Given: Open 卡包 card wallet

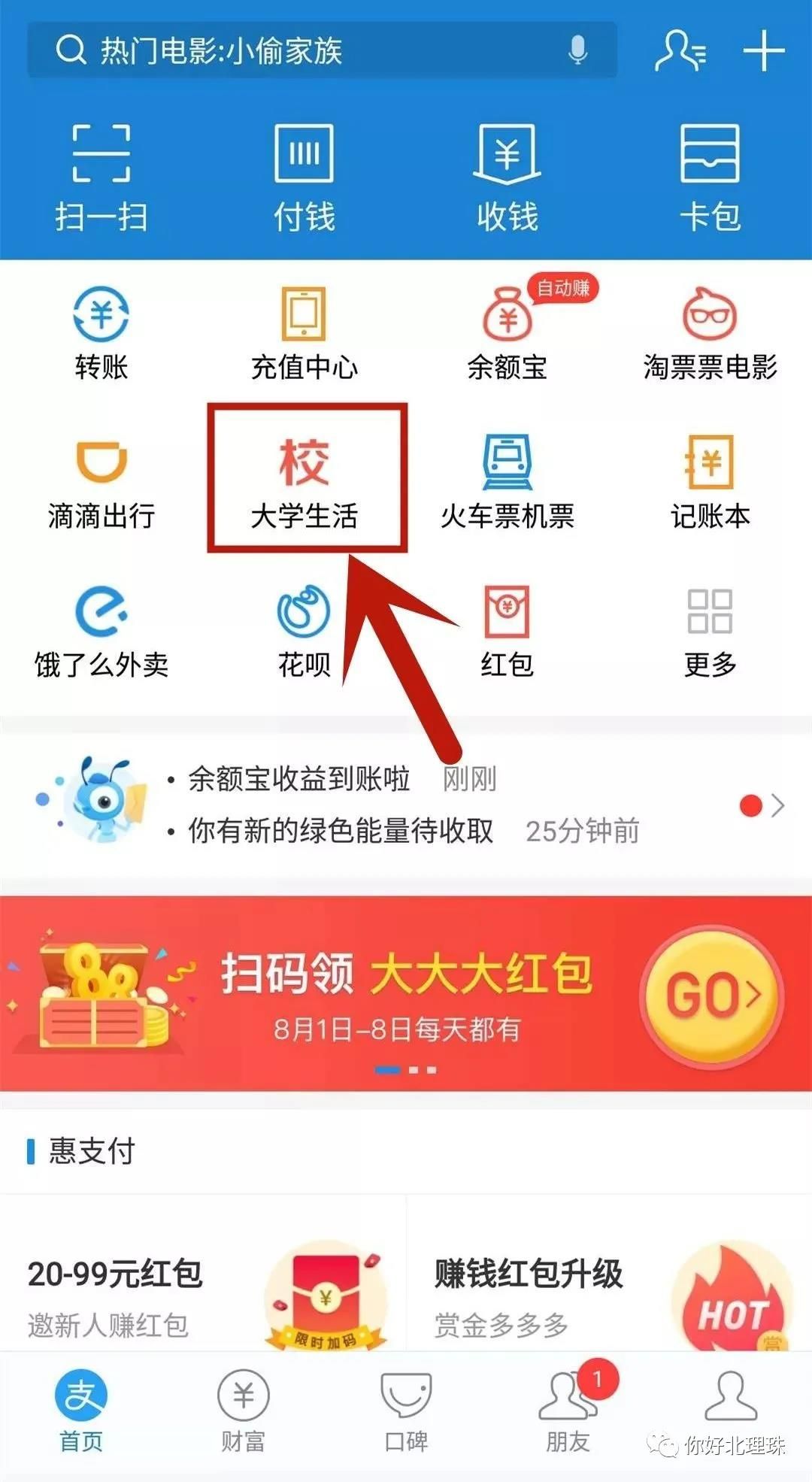Looking at the screenshot, I should [710, 178].
